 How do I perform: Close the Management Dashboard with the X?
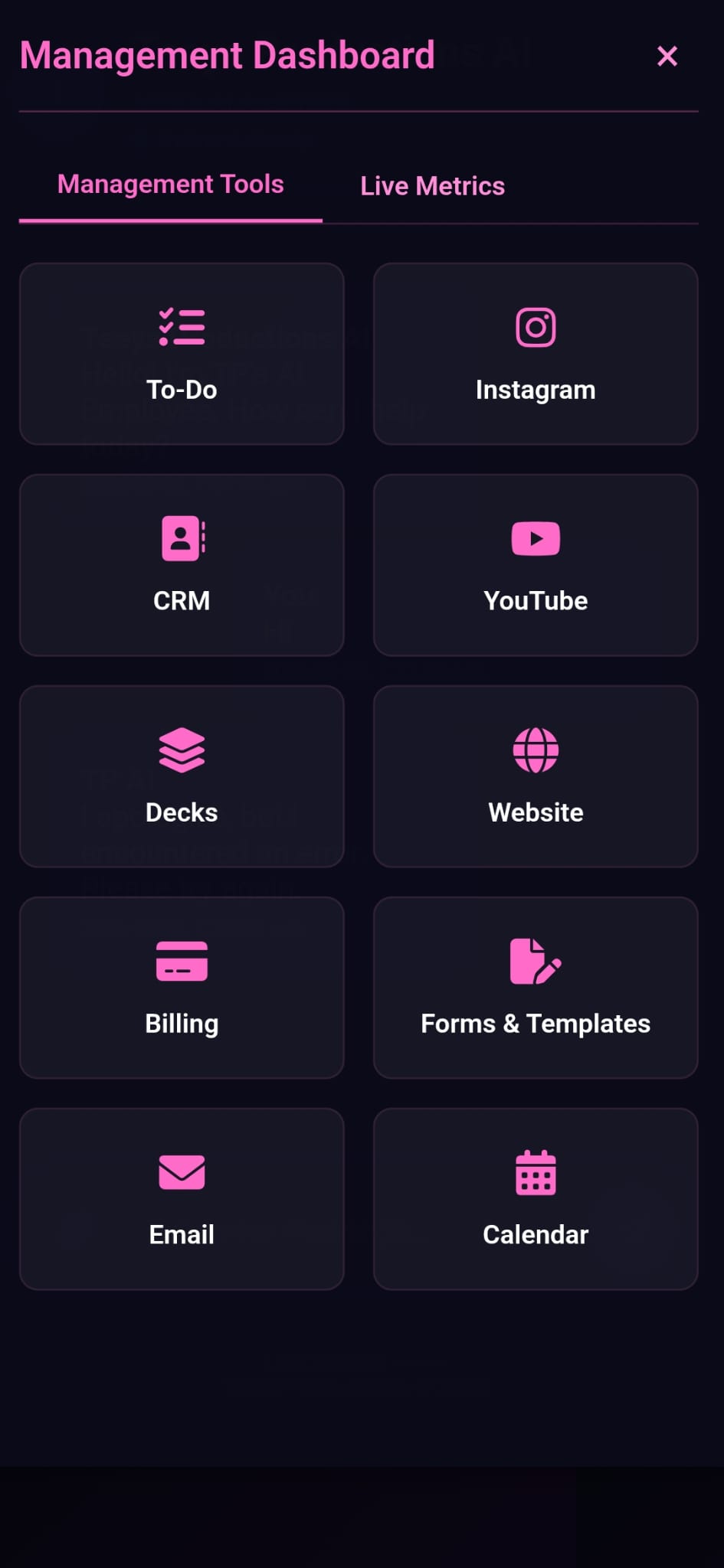click(x=667, y=55)
